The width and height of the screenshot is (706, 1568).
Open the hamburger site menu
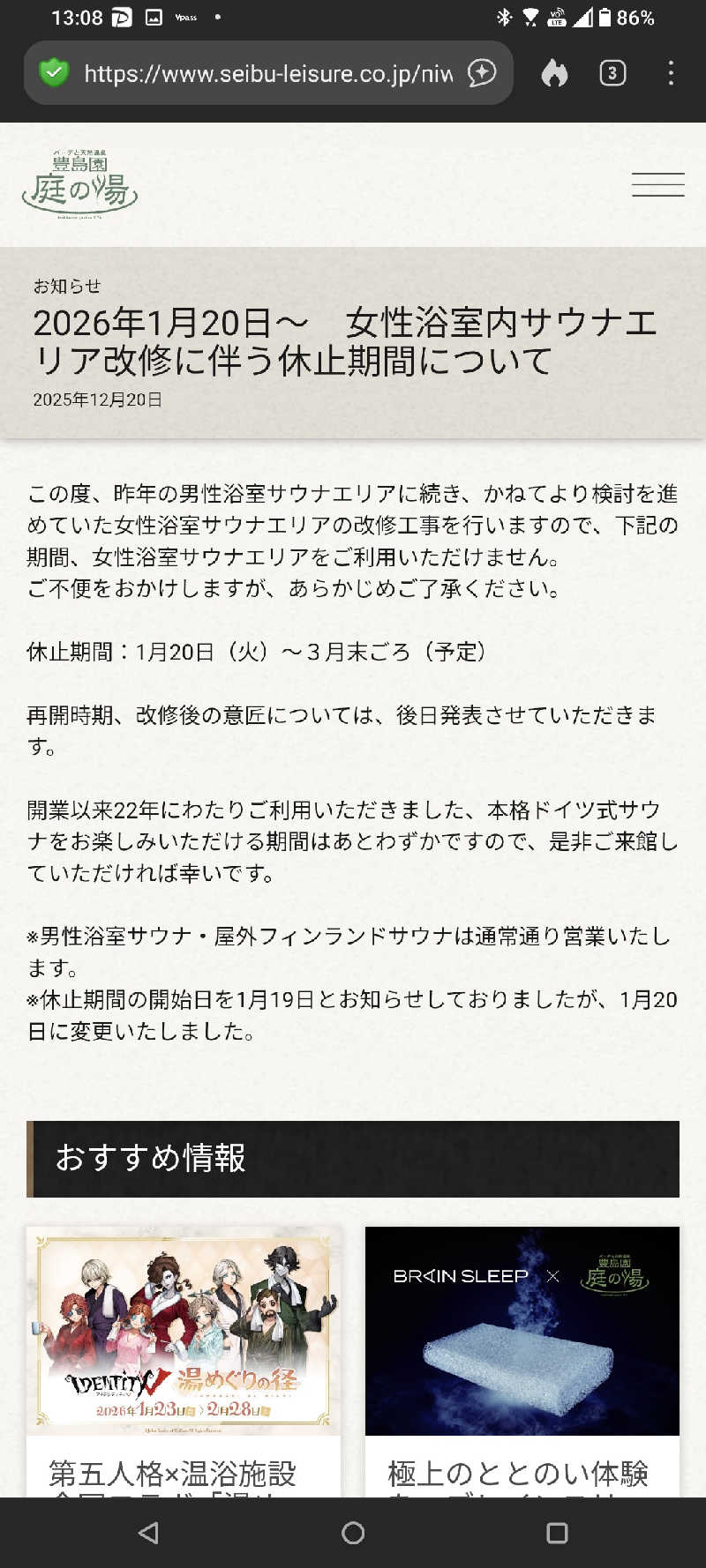tap(657, 184)
